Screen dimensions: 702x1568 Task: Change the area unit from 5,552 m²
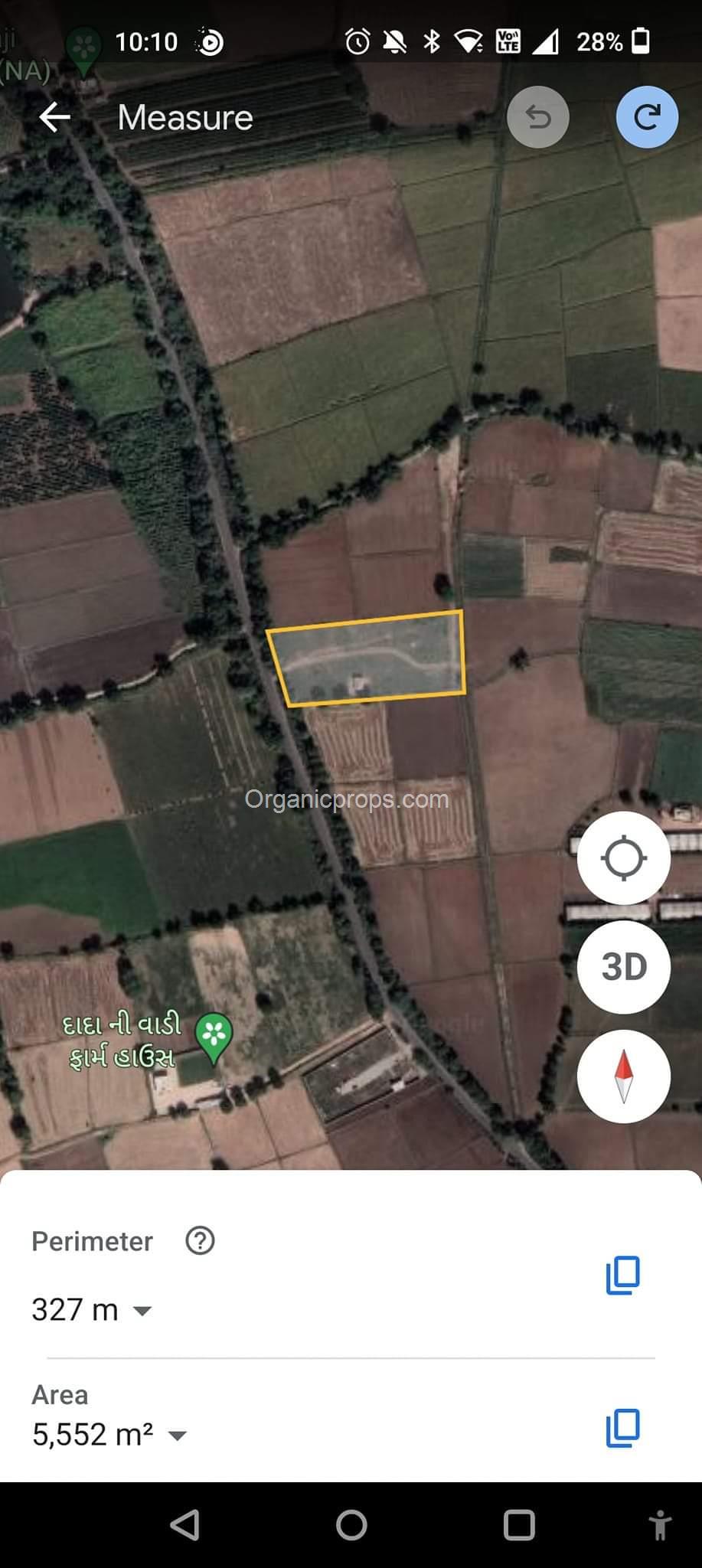click(177, 1436)
